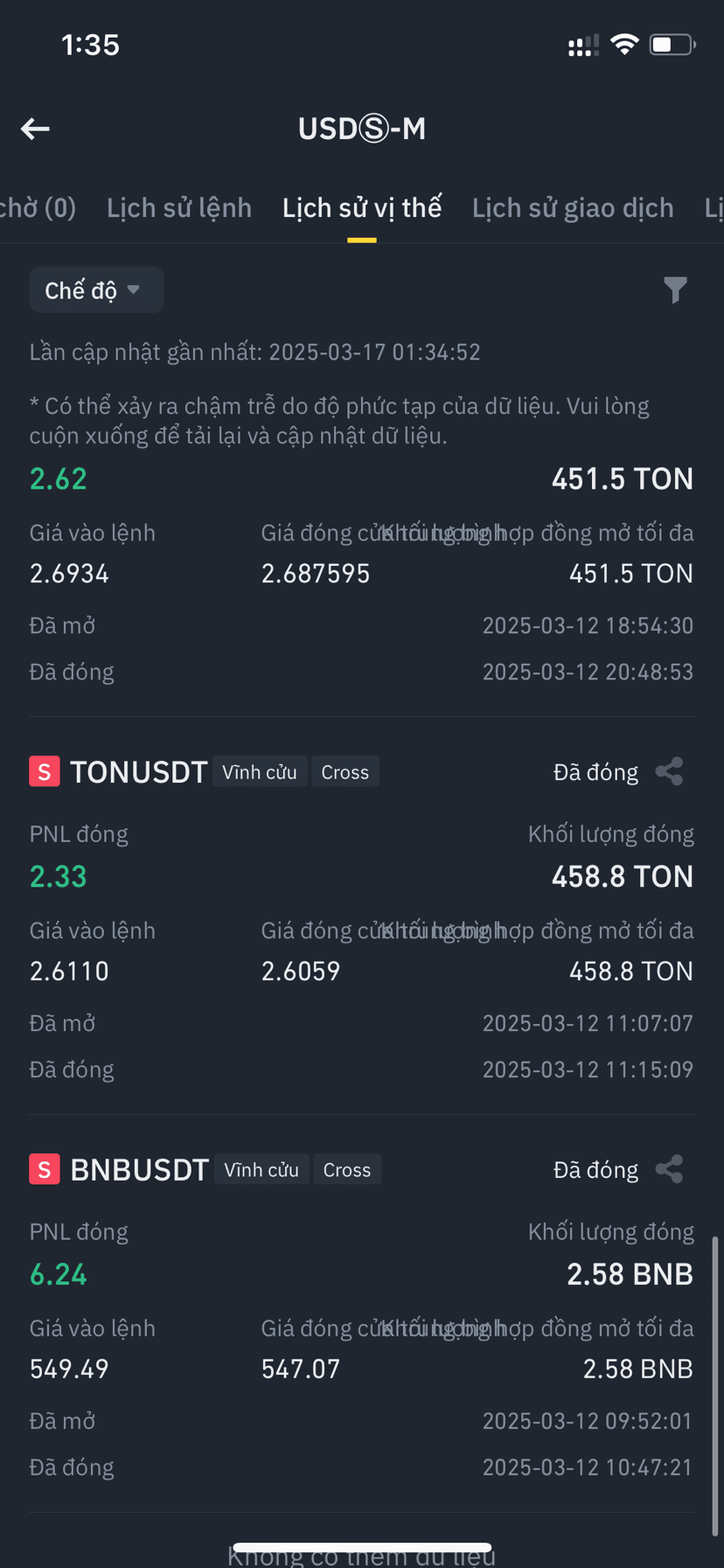Share the closed TONUSDT position
Screen dimensions: 724x1568
point(669,772)
